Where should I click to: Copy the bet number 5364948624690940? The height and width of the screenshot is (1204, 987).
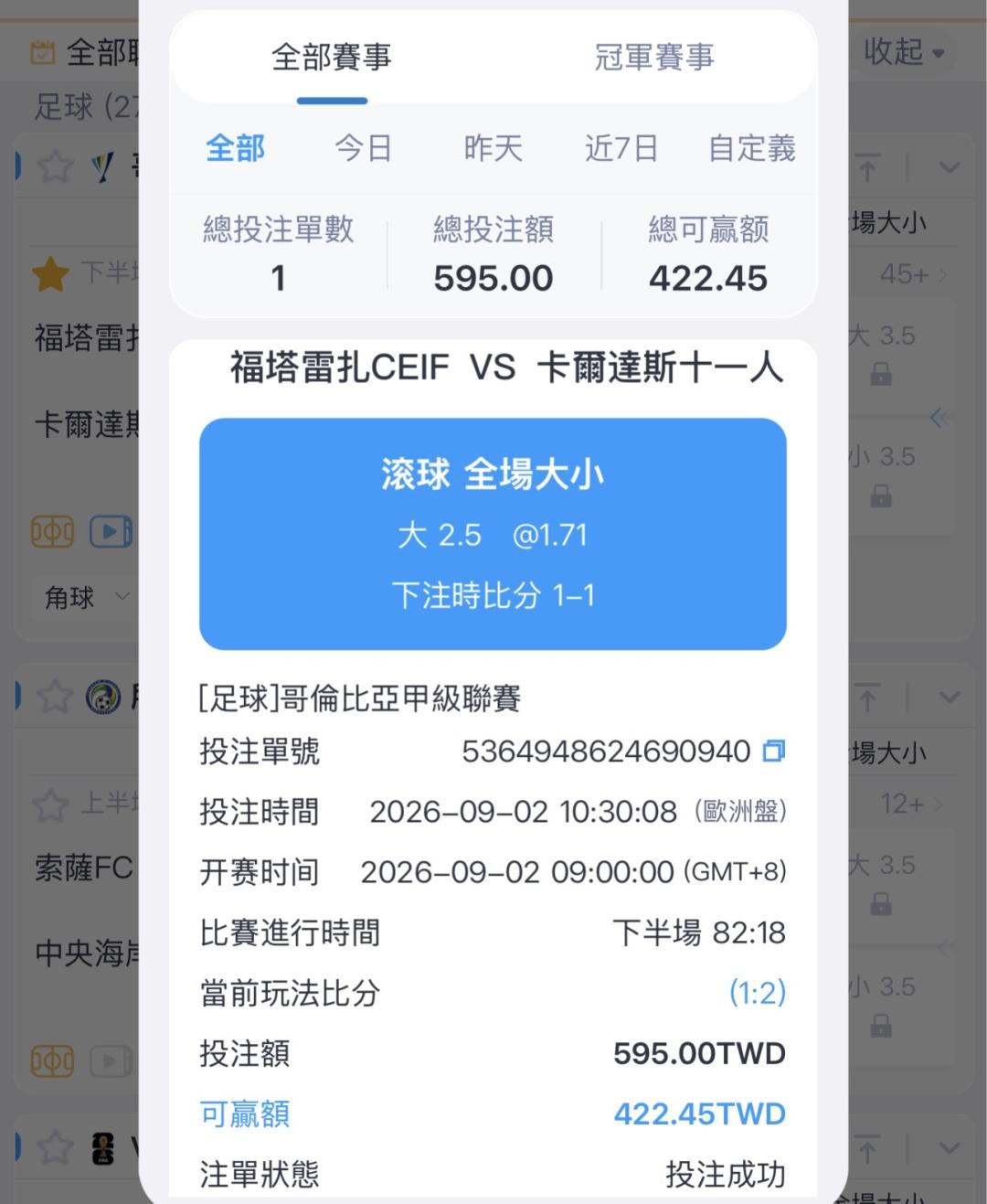click(774, 751)
